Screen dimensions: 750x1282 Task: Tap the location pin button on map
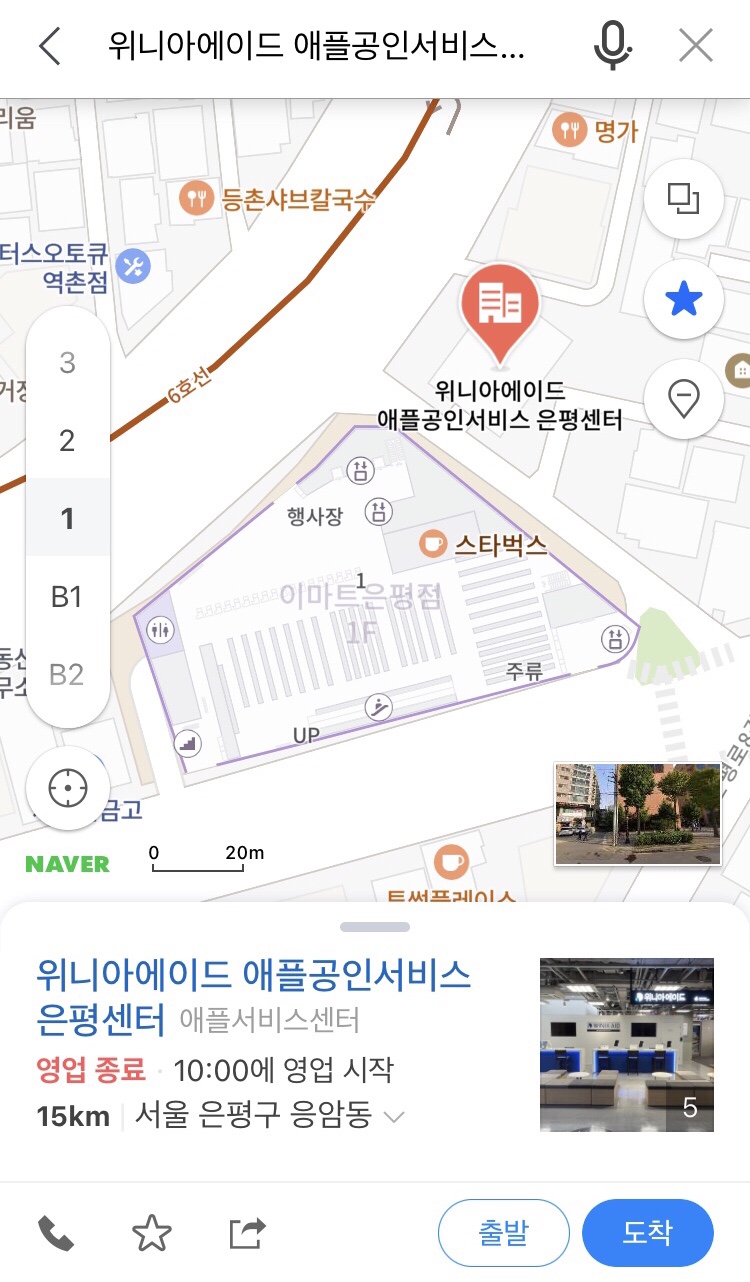point(684,398)
